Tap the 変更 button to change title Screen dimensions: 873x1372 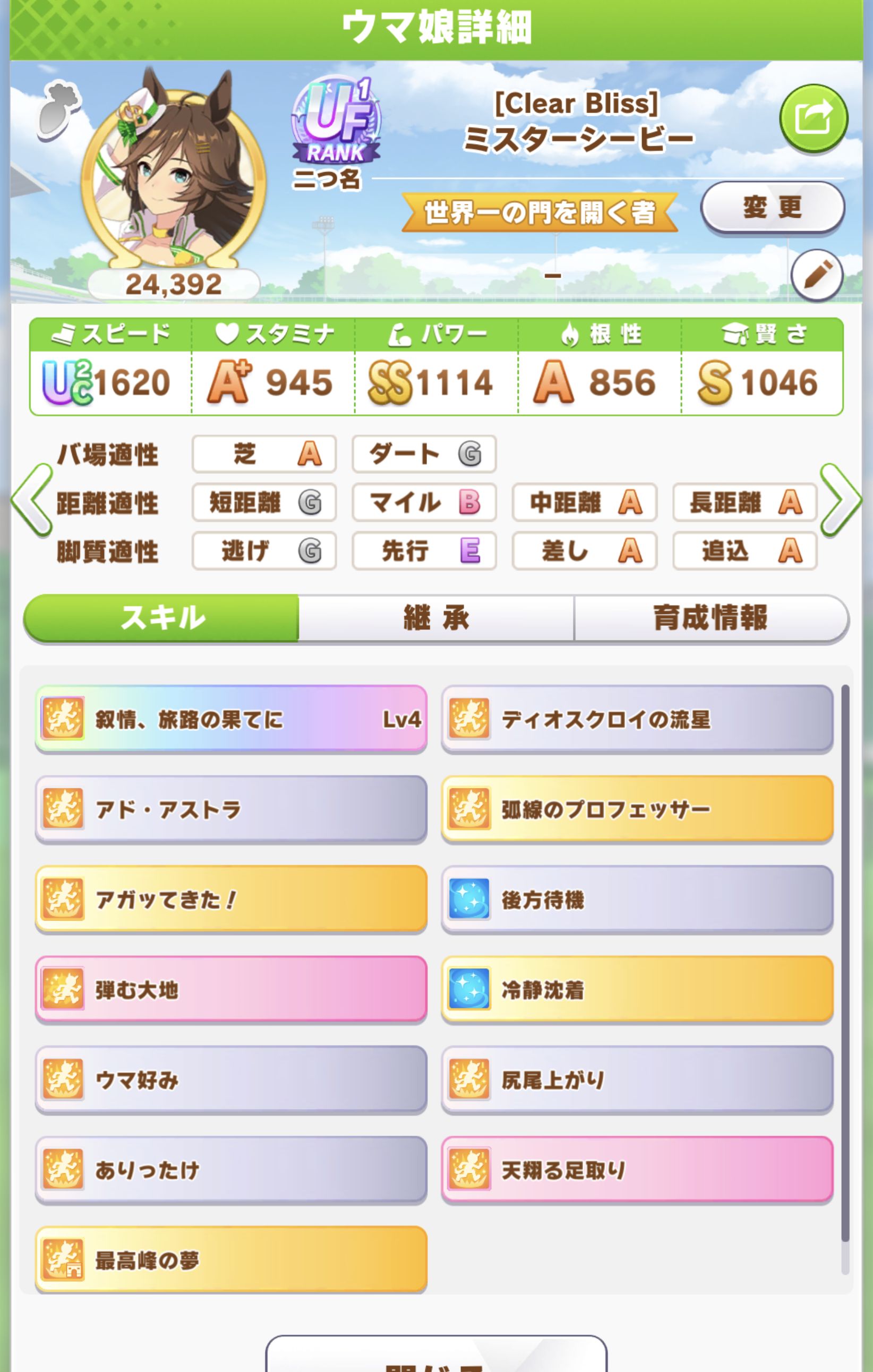pos(772,207)
